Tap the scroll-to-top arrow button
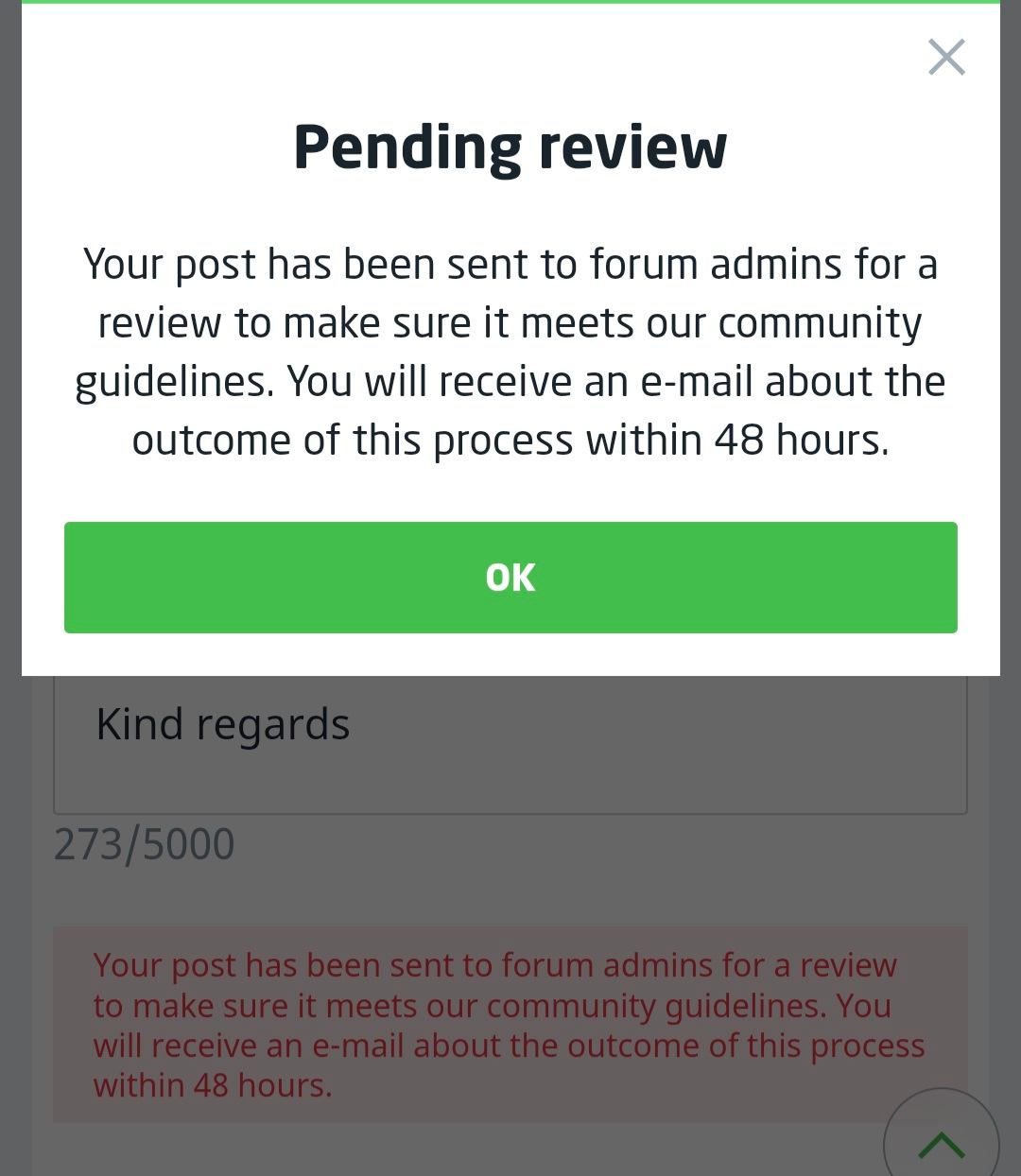The image size is (1021, 1176). coord(941,1140)
